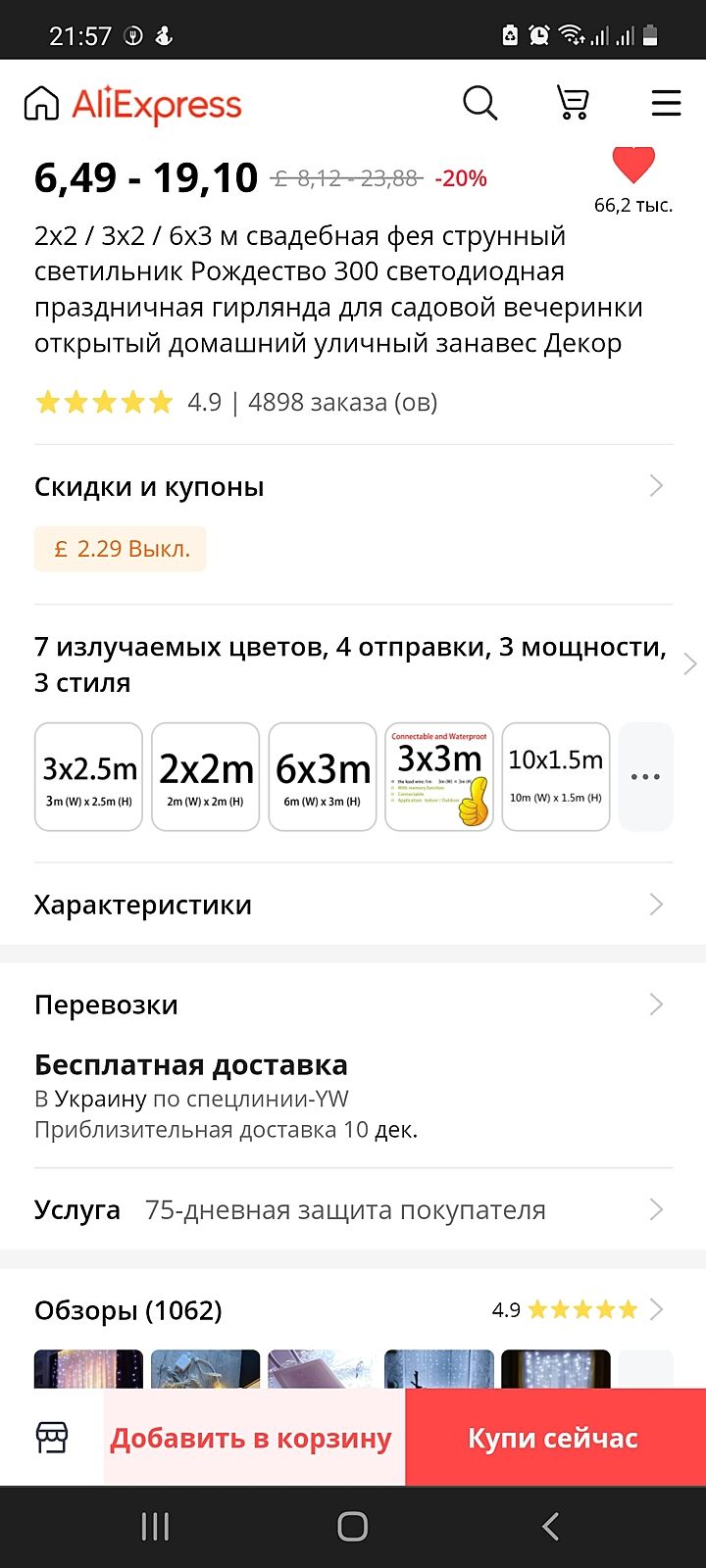
Task: Open the Перевозки shipping details
Action: [x=353, y=1005]
